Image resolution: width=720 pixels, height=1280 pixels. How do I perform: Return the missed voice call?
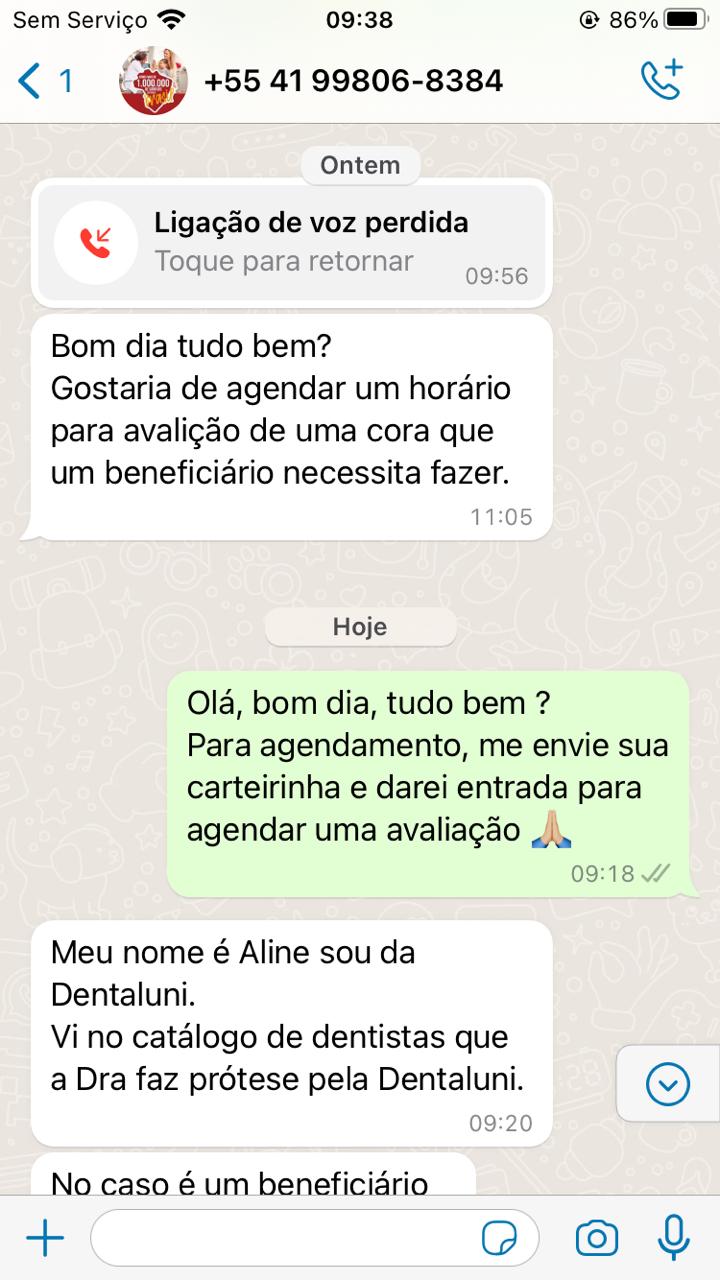click(290, 242)
